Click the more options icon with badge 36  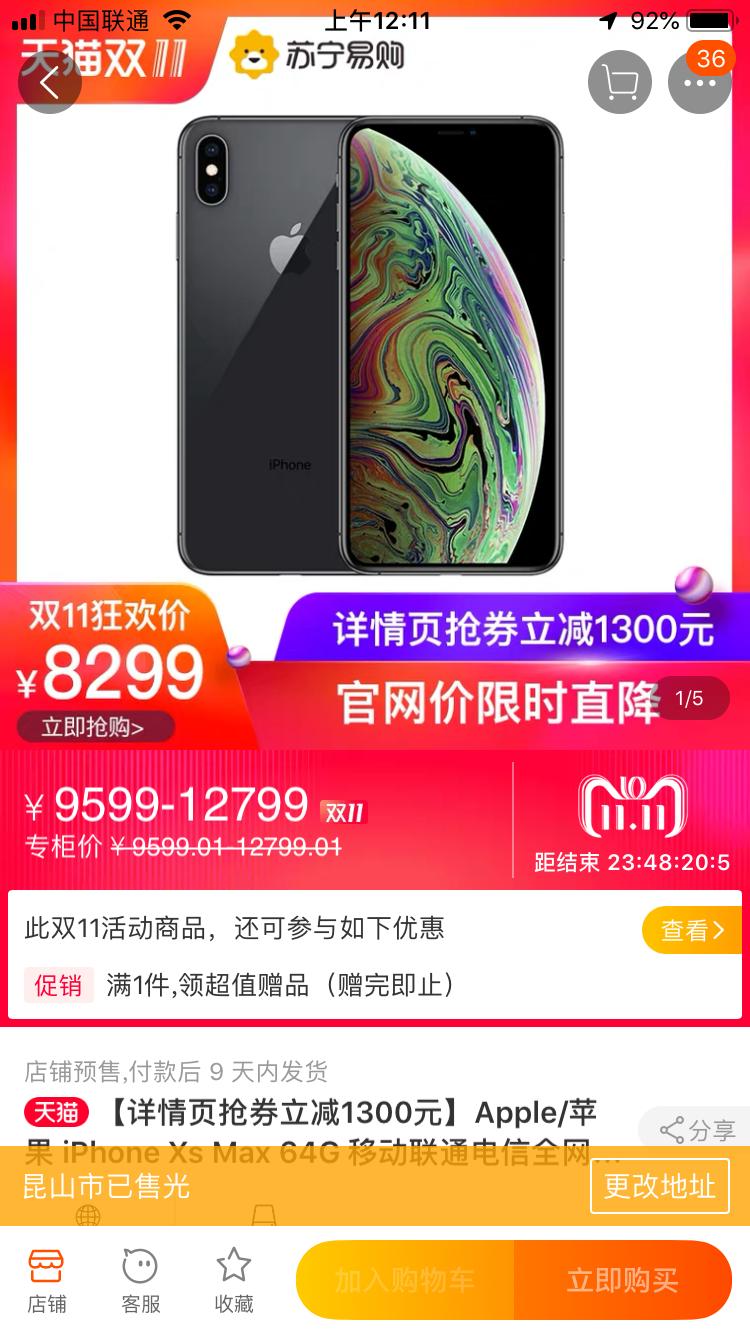[x=699, y=82]
